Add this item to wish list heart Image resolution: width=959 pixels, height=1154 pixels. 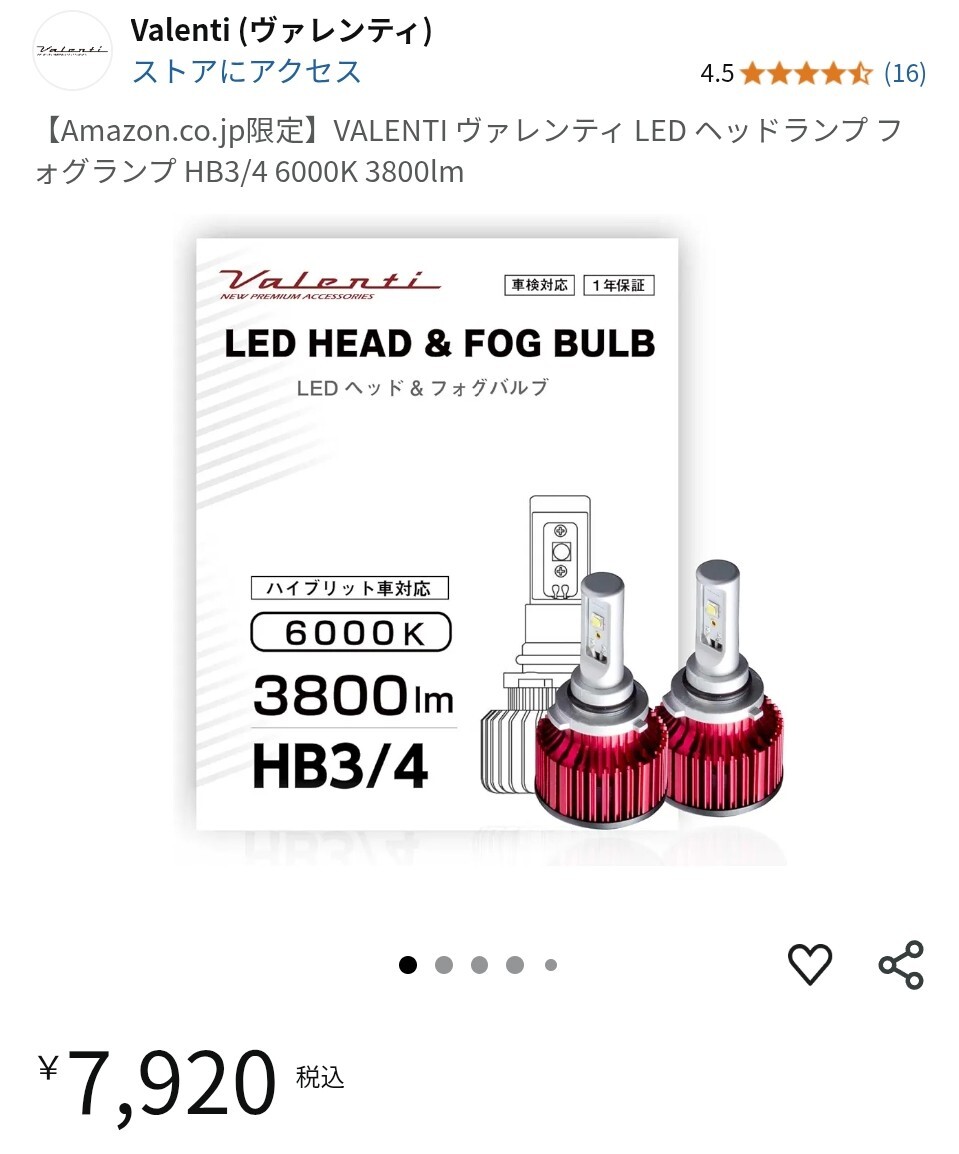(809, 965)
